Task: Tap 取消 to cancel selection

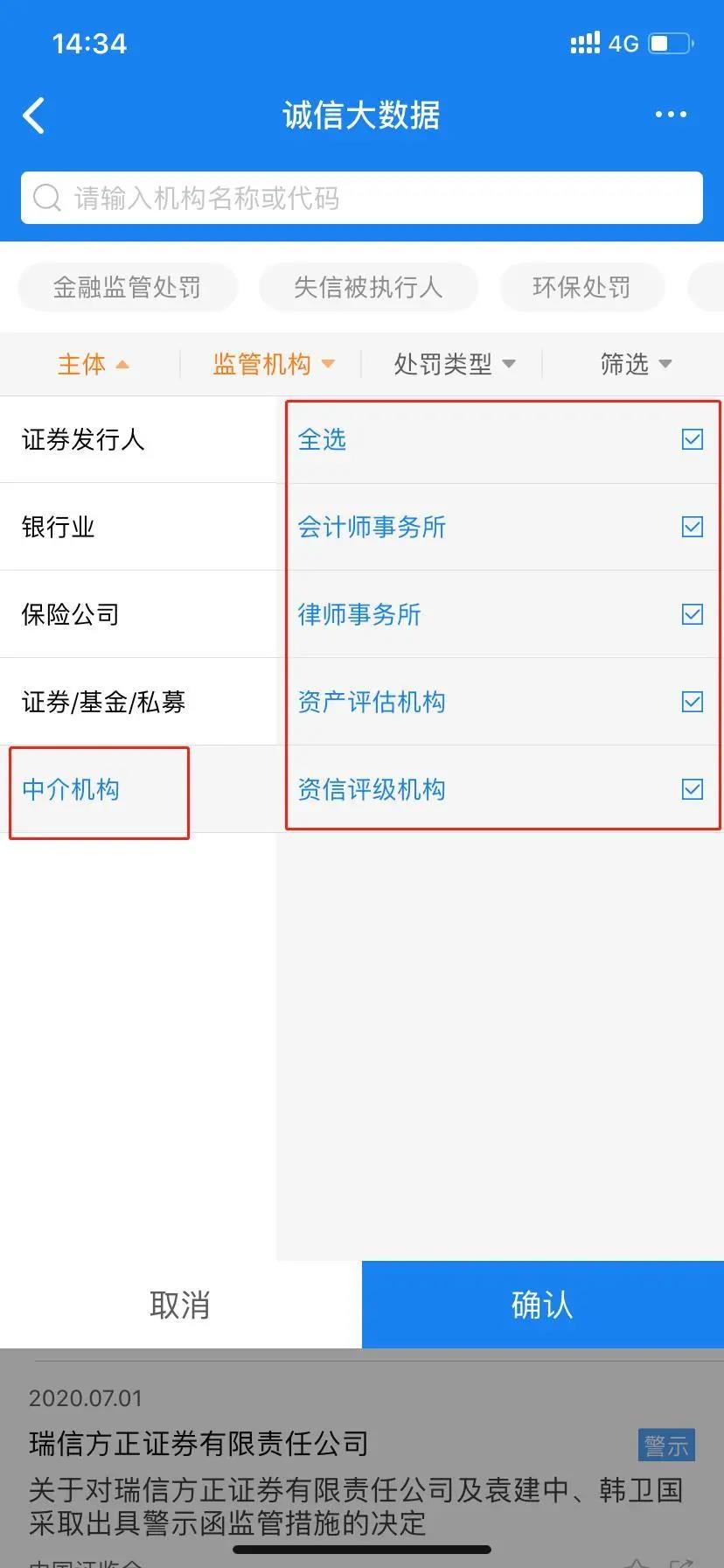Action: (180, 1305)
